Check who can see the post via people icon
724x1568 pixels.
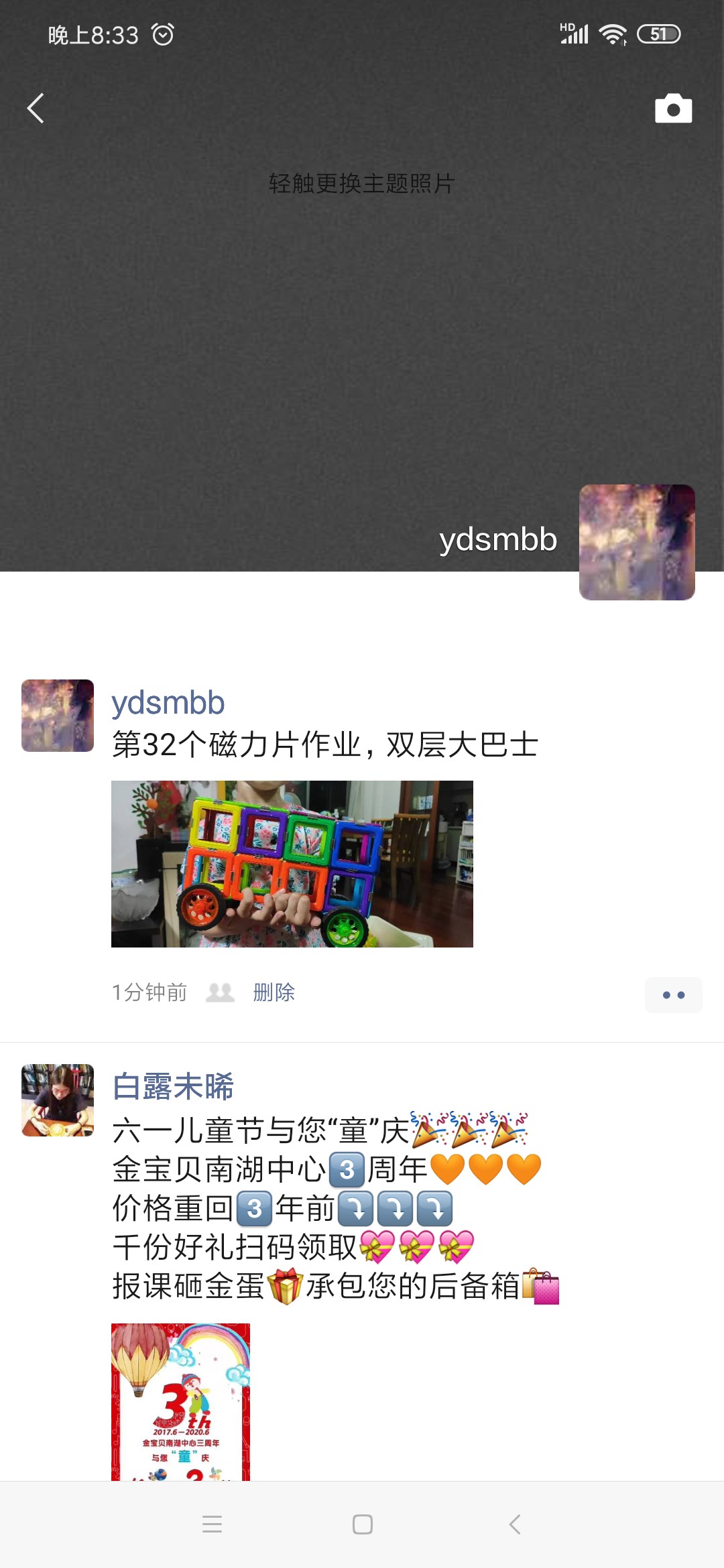click(220, 992)
